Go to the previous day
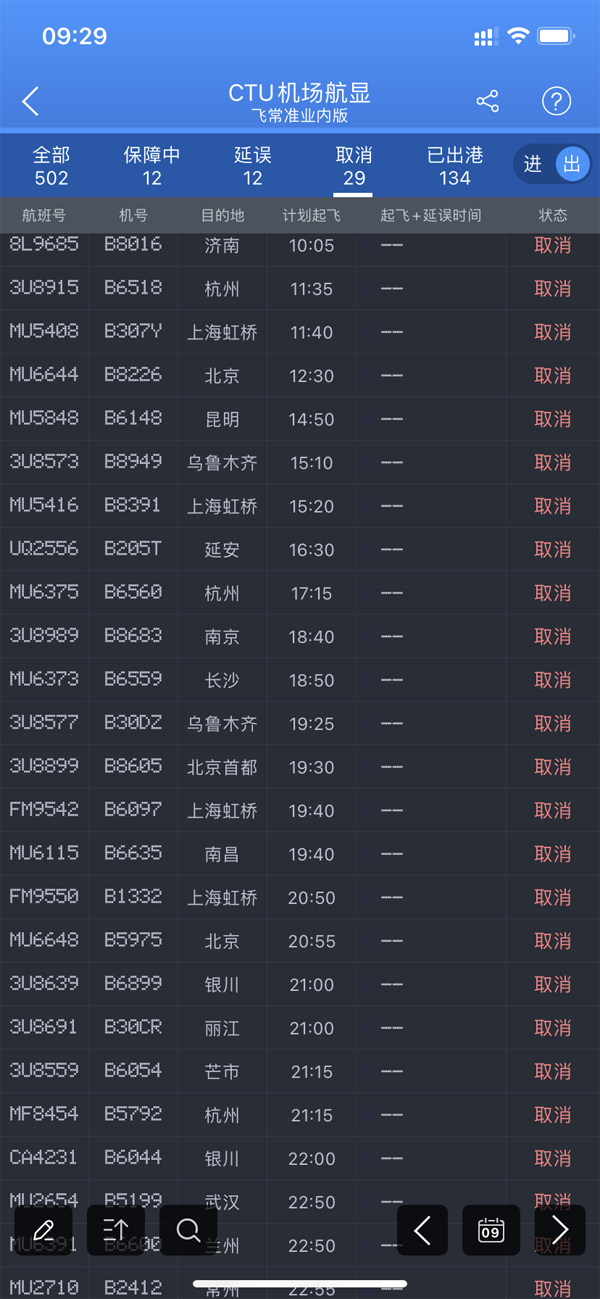The width and height of the screenshot is (600, 1299). (x=423, y=1230)
